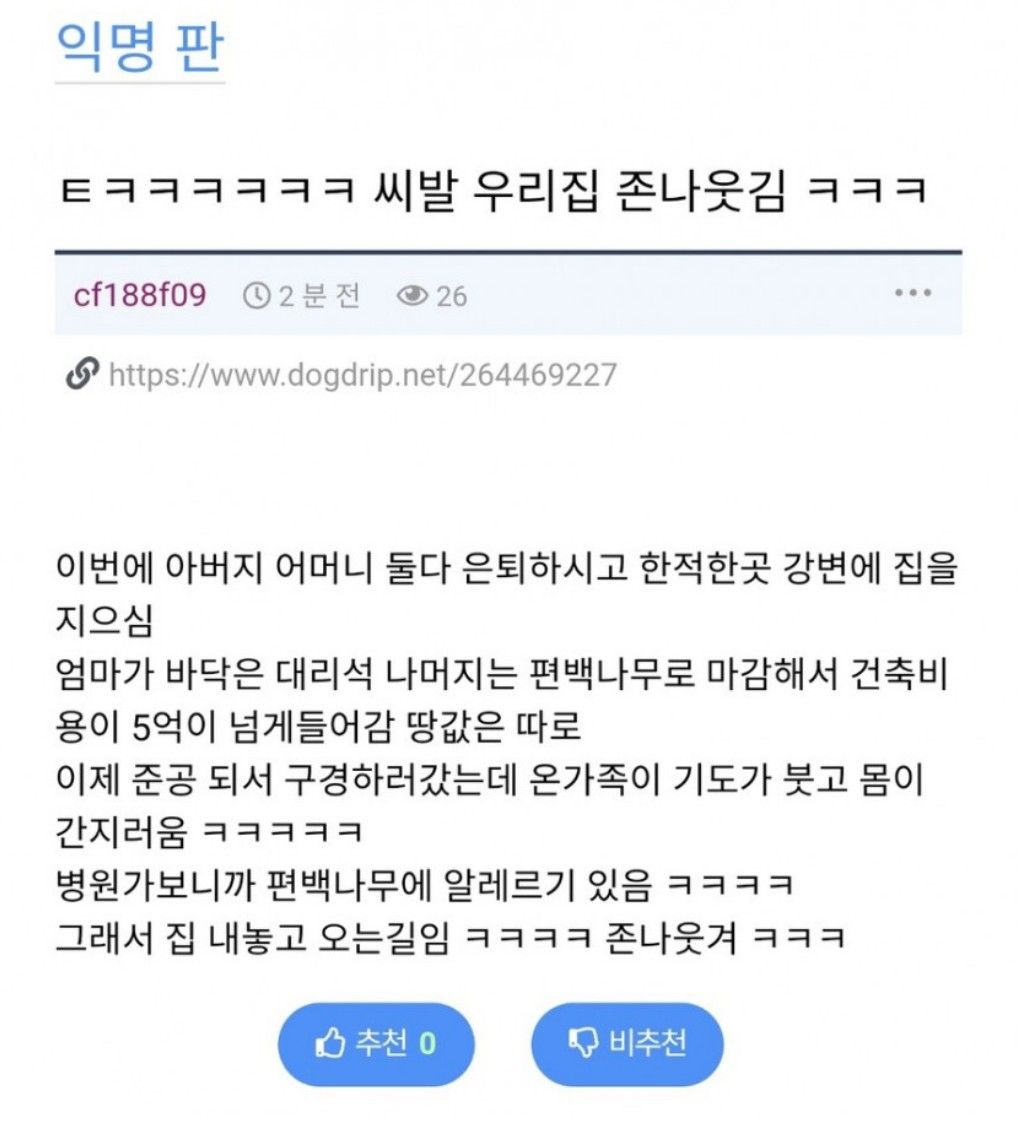Upvote the post with 추천 button
The height and width of the screenshot is (1130, 1025).
pyautogui.click(x=376, y=1044)
